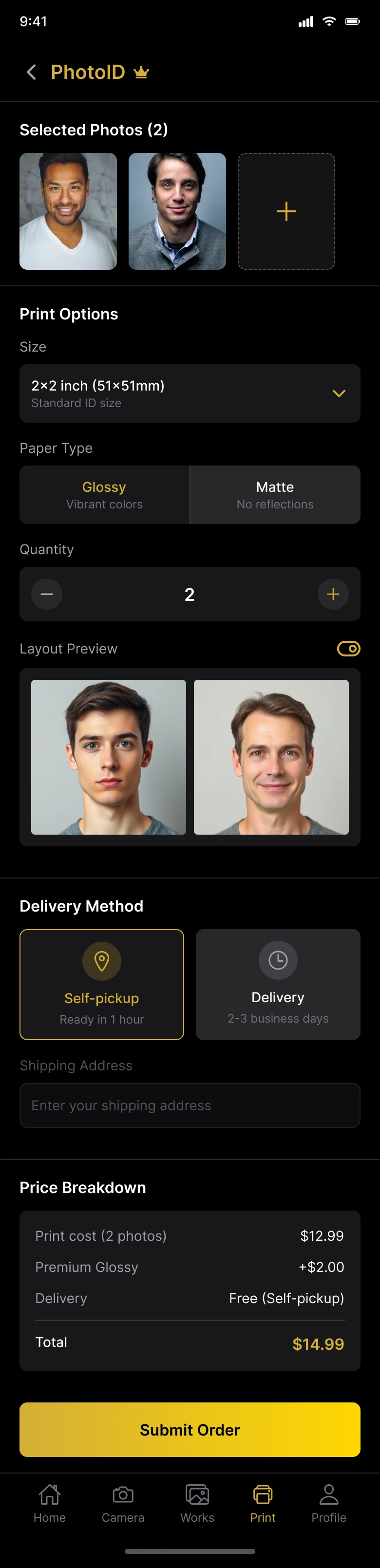Open the selected photo of man in white shirt
The width and height of the screenshot is (380, 1568).
[x=68, y=211]
